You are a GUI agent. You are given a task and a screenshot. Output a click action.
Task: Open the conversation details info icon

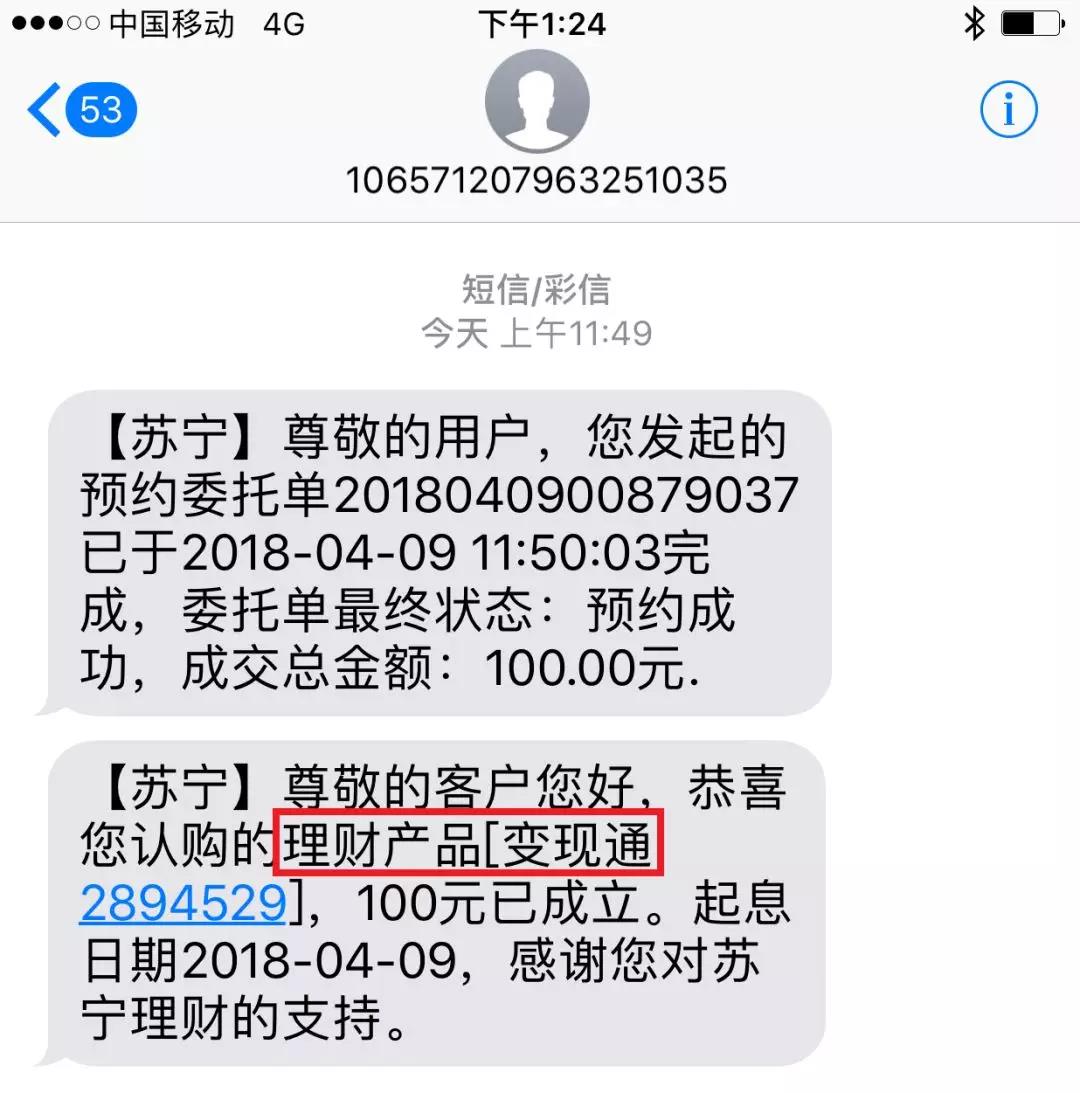1008,109
